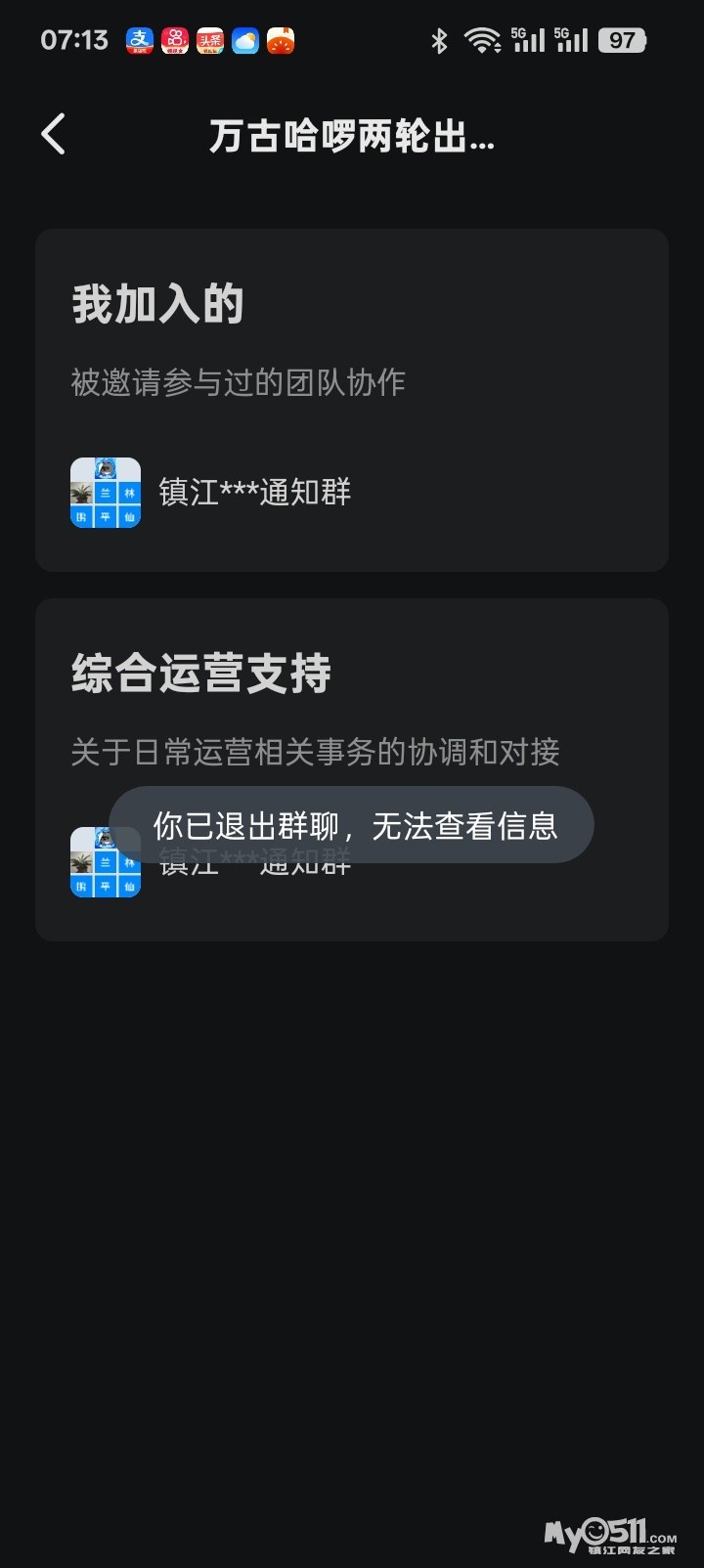Open 镇江***通知群 under 综合运营支持
The image size is (704, 1568).
point(106,864)
